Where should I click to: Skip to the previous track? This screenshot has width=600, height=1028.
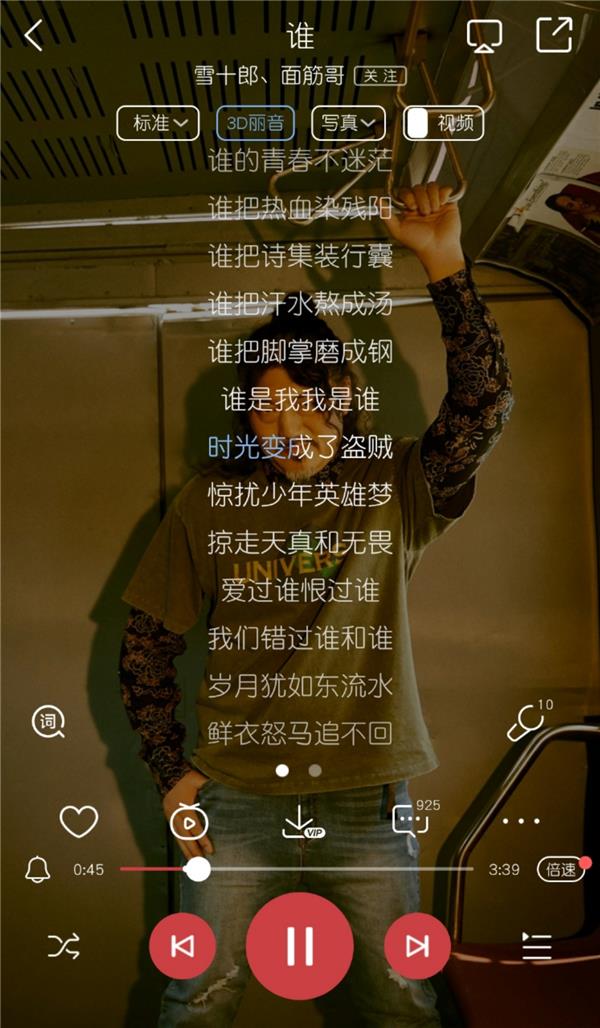point(182,946)
